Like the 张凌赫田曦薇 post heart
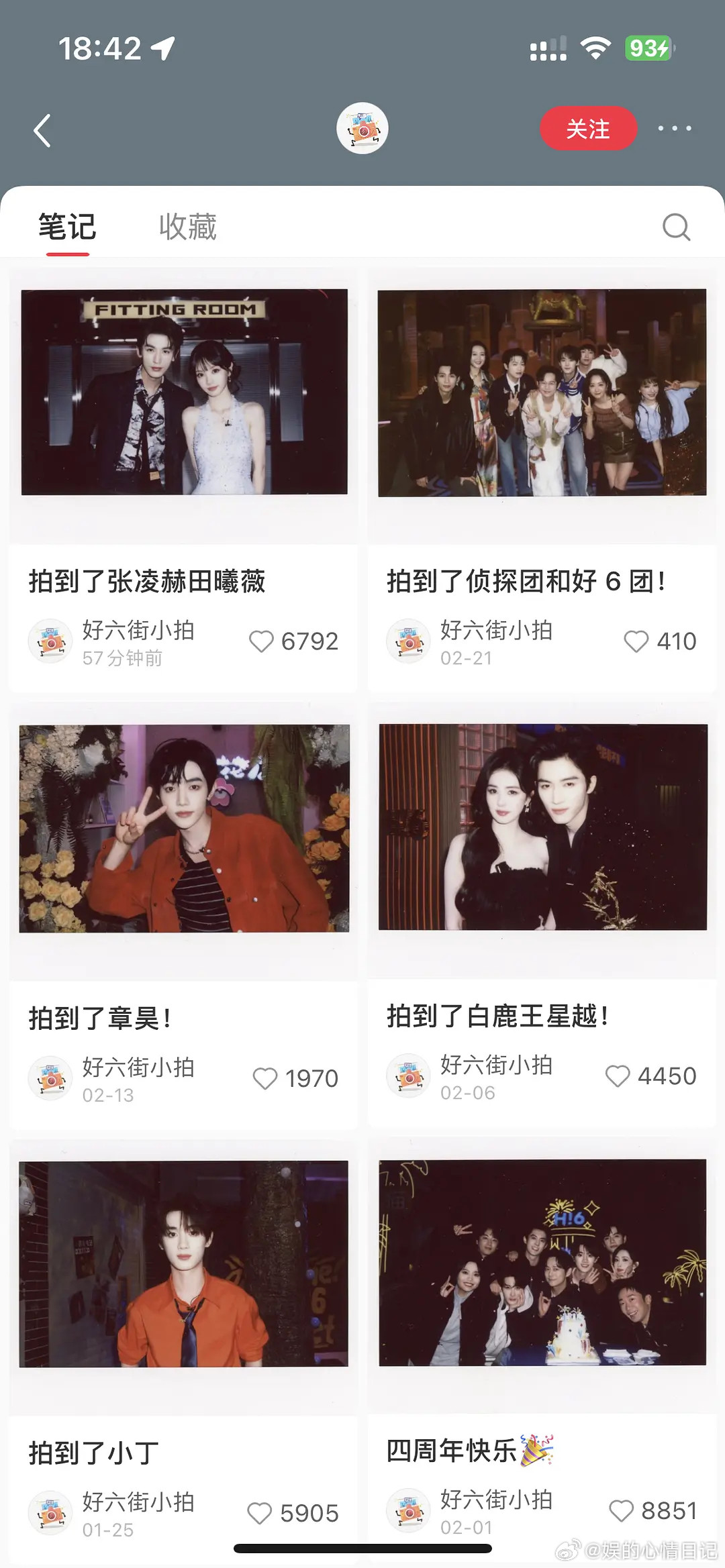This screenshot has height=1568, width=725. [x=262, y=641]
